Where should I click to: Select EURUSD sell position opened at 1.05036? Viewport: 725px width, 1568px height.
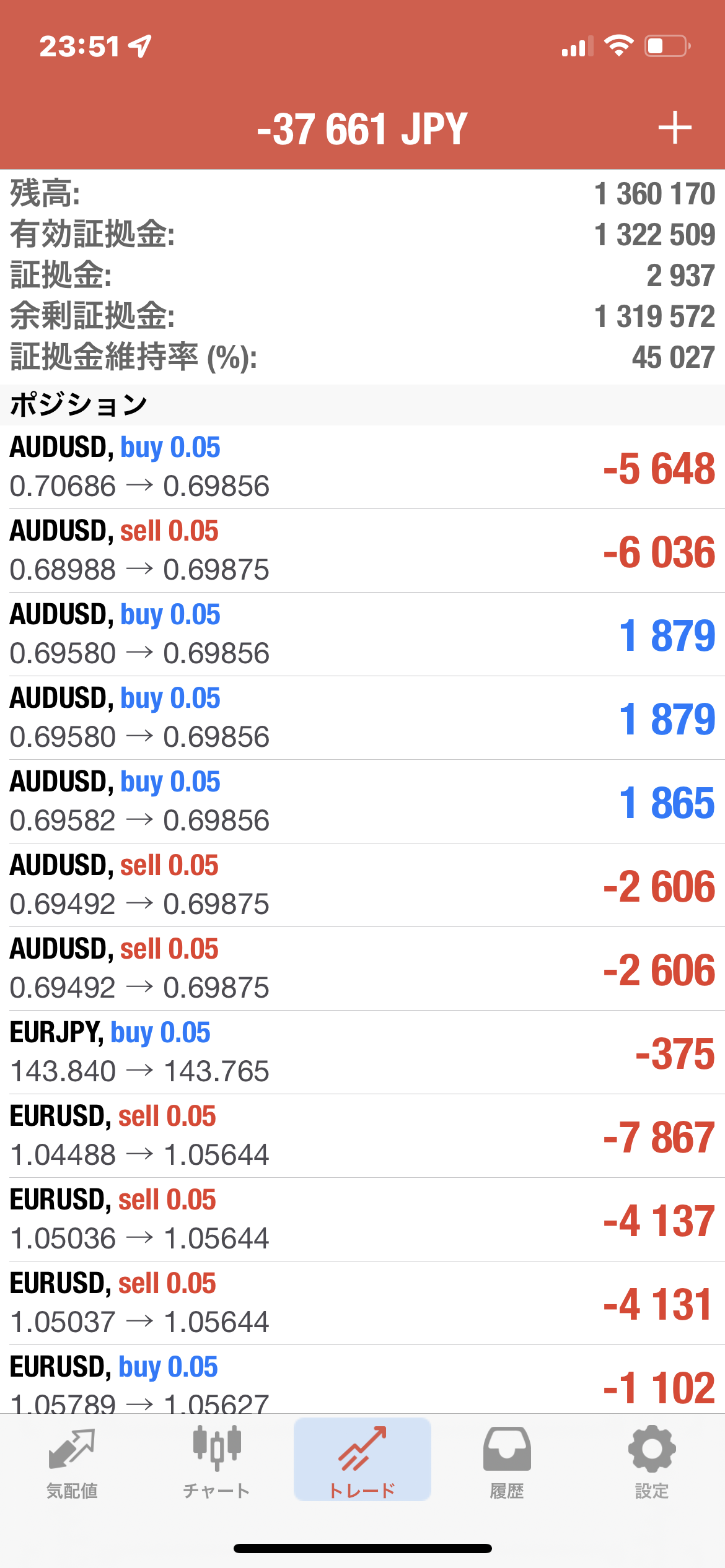click(362, 1219)
